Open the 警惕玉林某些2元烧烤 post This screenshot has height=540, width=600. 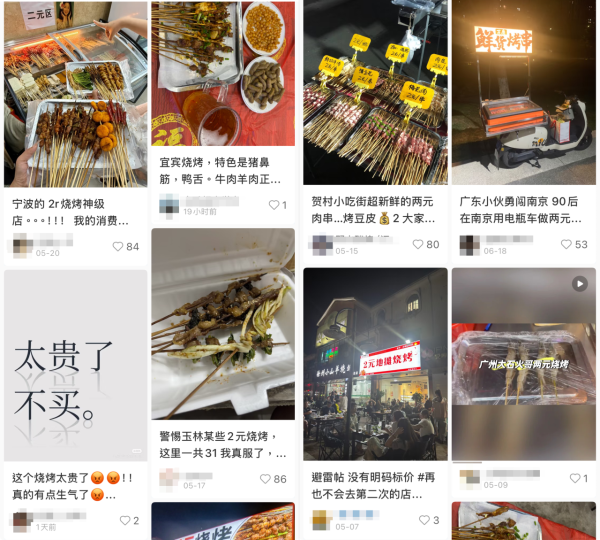tap(223, 325)
